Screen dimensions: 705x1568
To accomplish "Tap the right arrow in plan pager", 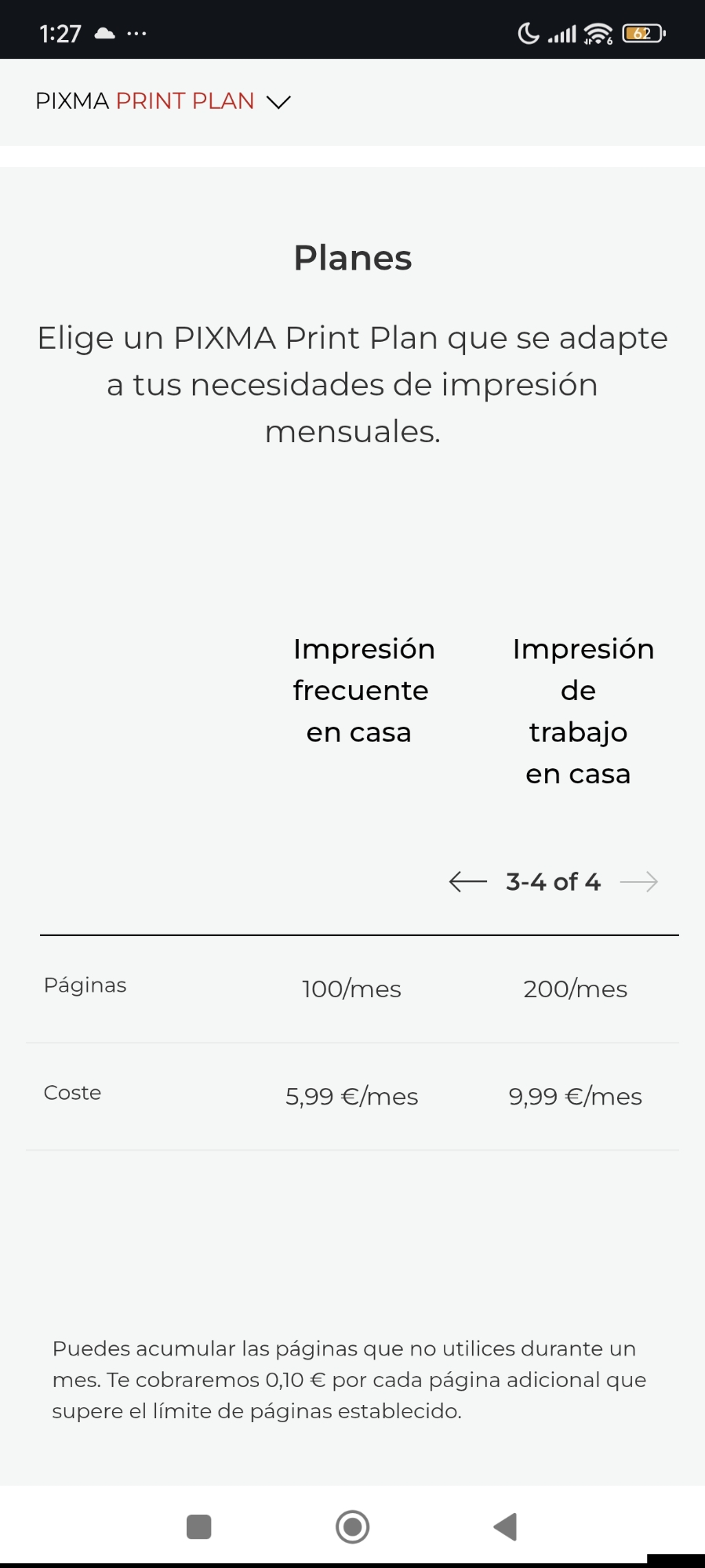I will [x=639, y=882].
